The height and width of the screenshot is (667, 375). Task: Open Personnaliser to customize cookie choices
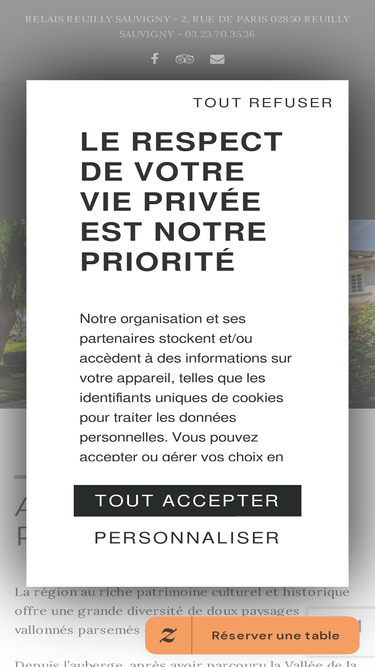(x=187, y=538)
